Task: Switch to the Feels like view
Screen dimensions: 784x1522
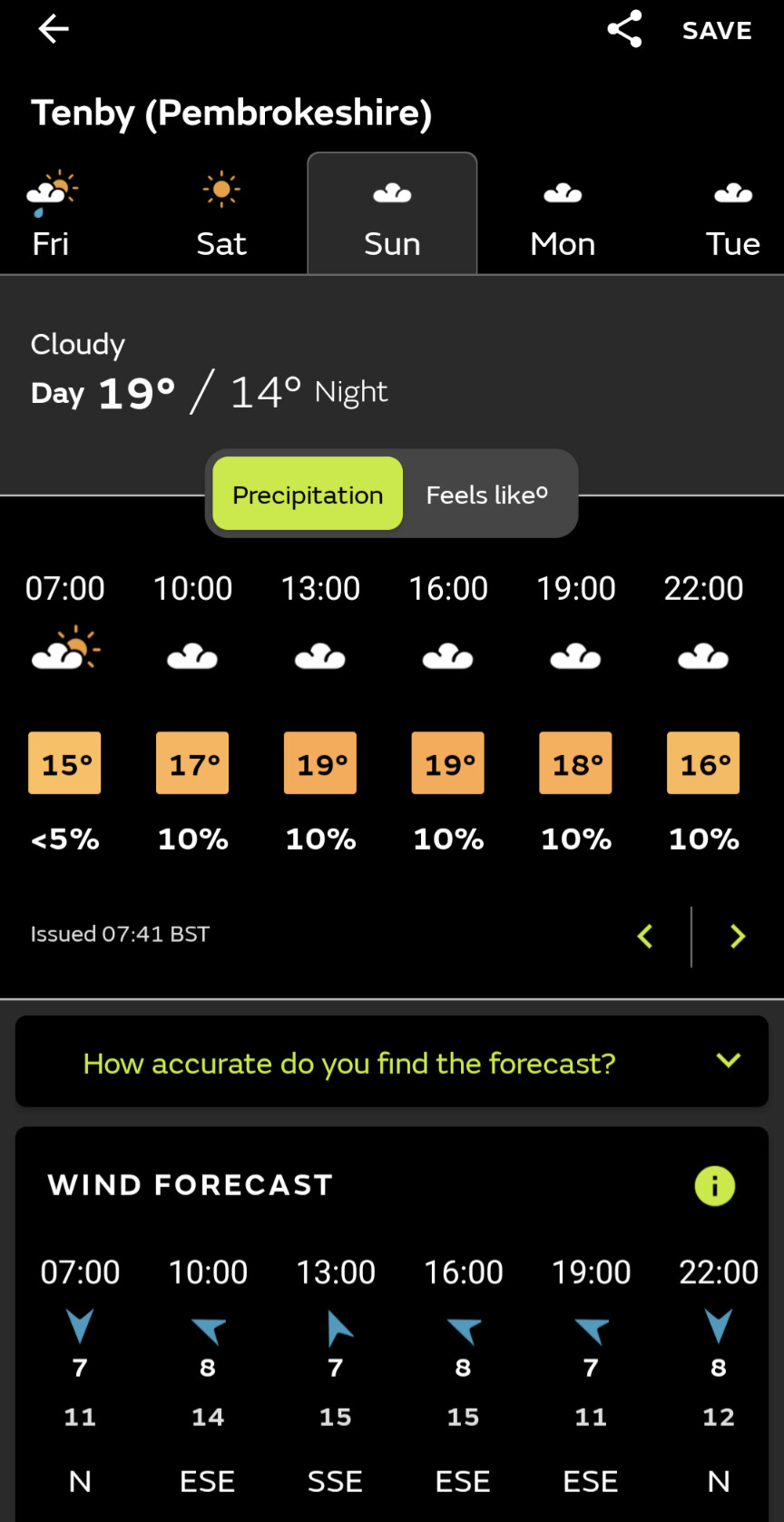Action: pos(487,494)
